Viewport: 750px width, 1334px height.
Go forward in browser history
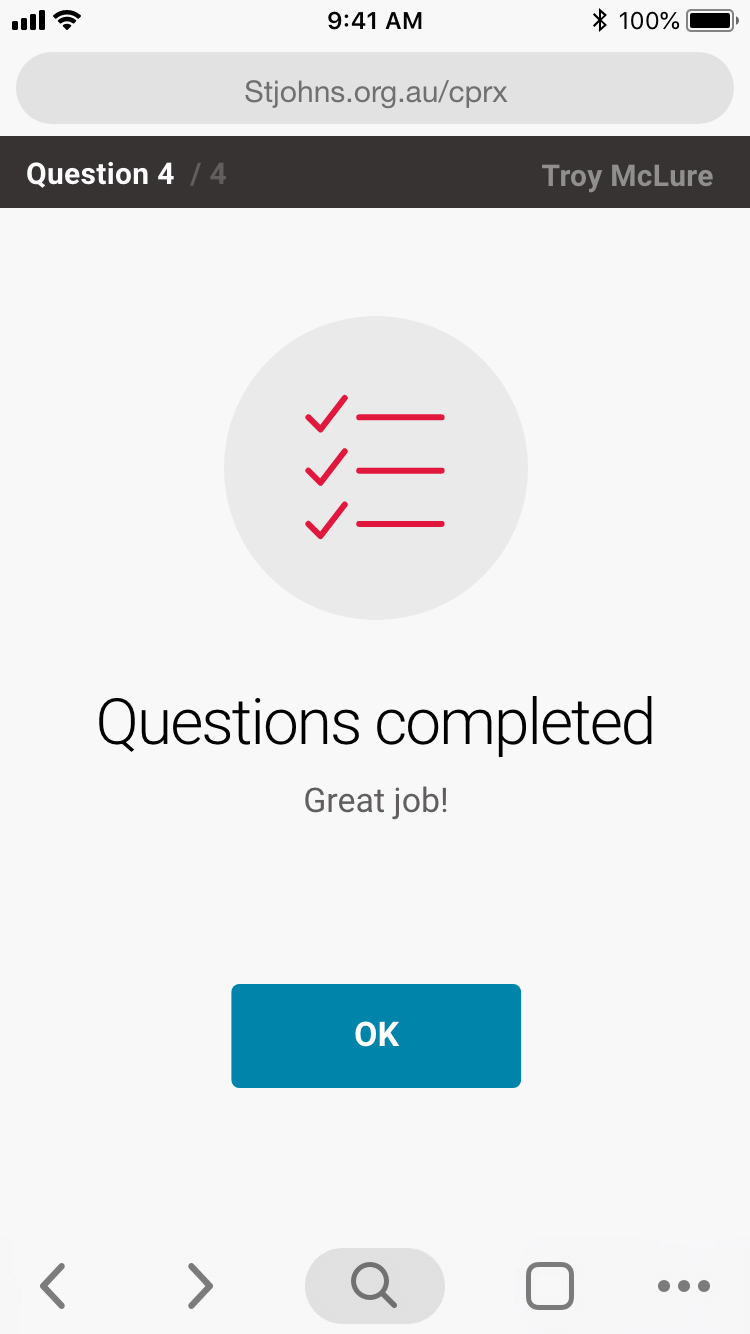click(x=200, y=1286)
